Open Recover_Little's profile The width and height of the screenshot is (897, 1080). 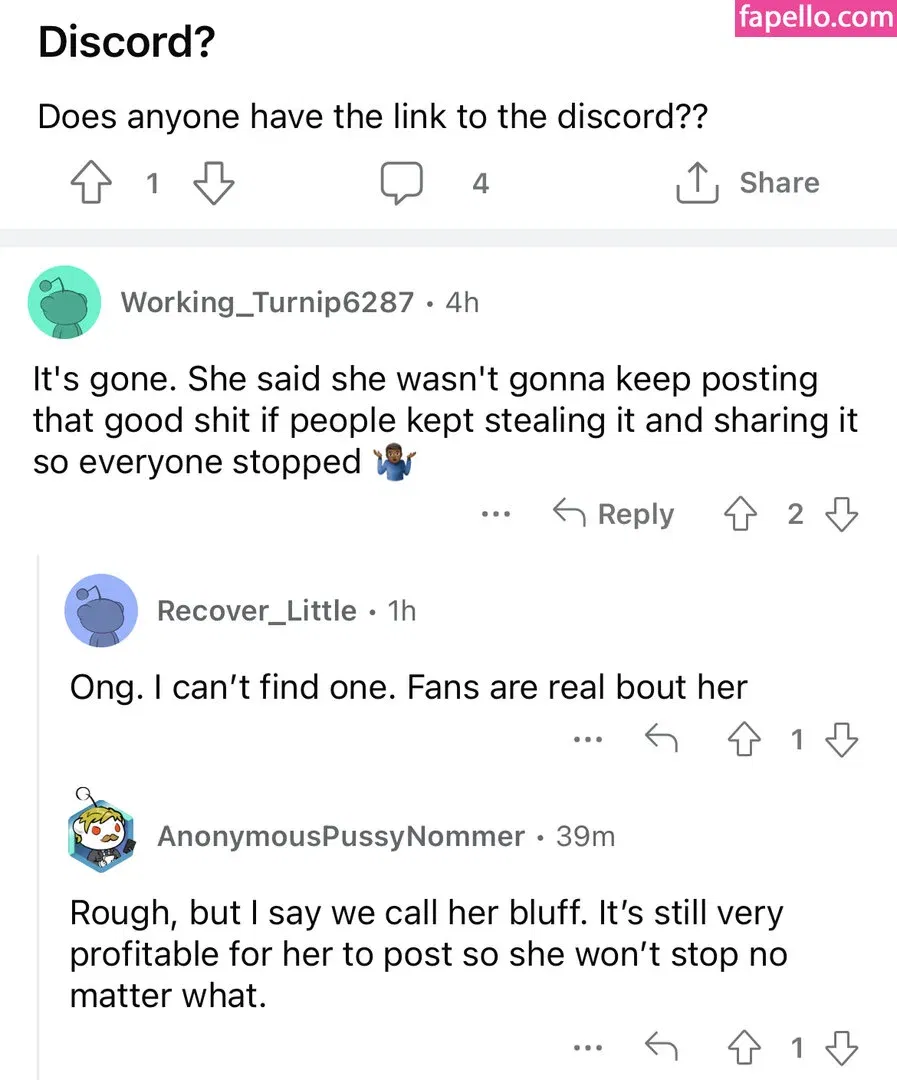point(256,610)
